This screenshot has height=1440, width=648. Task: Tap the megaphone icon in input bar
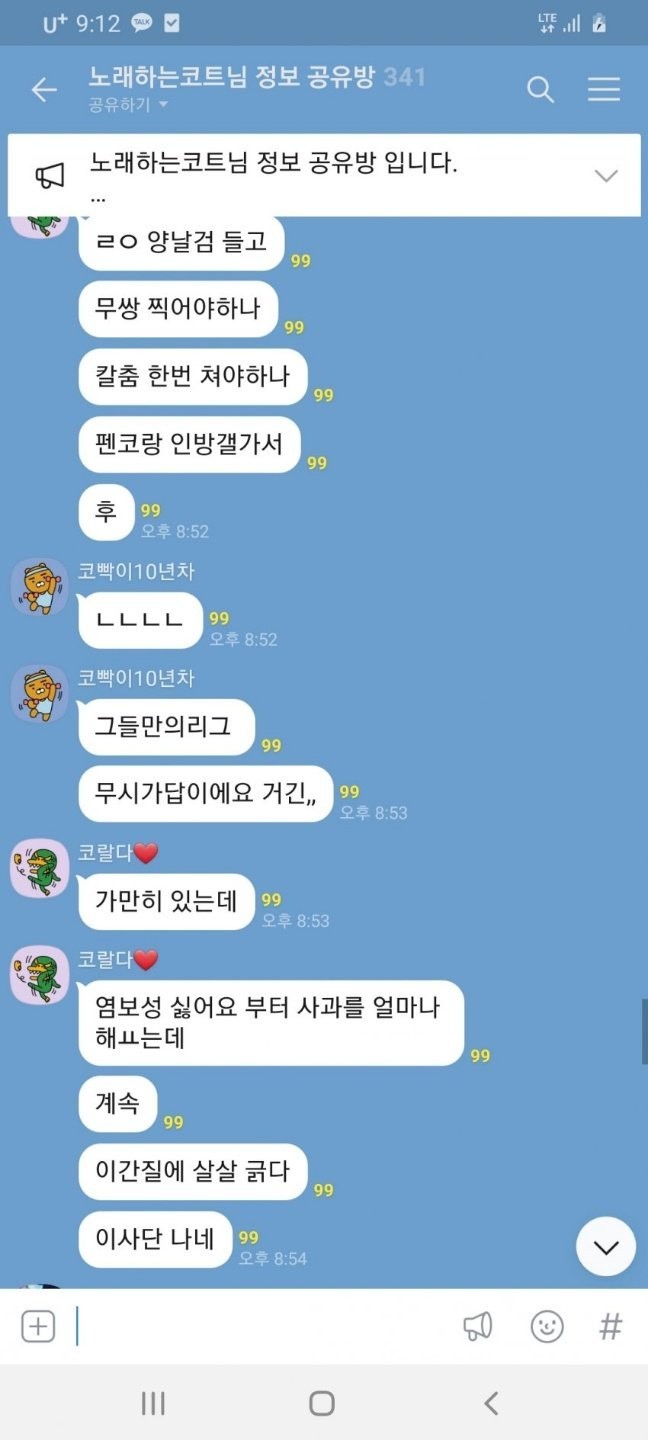point(477,1327)
